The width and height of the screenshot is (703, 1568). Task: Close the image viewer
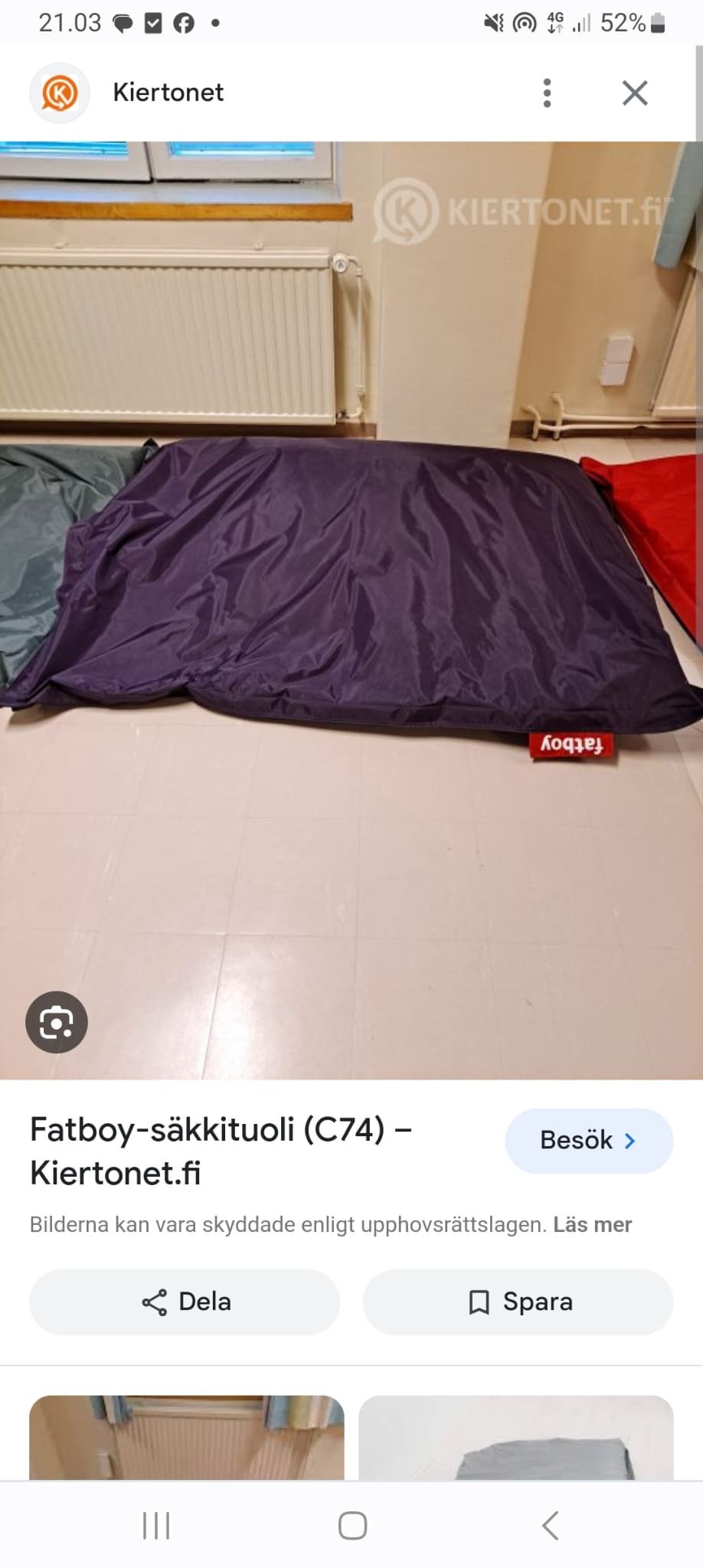[635, 93]
